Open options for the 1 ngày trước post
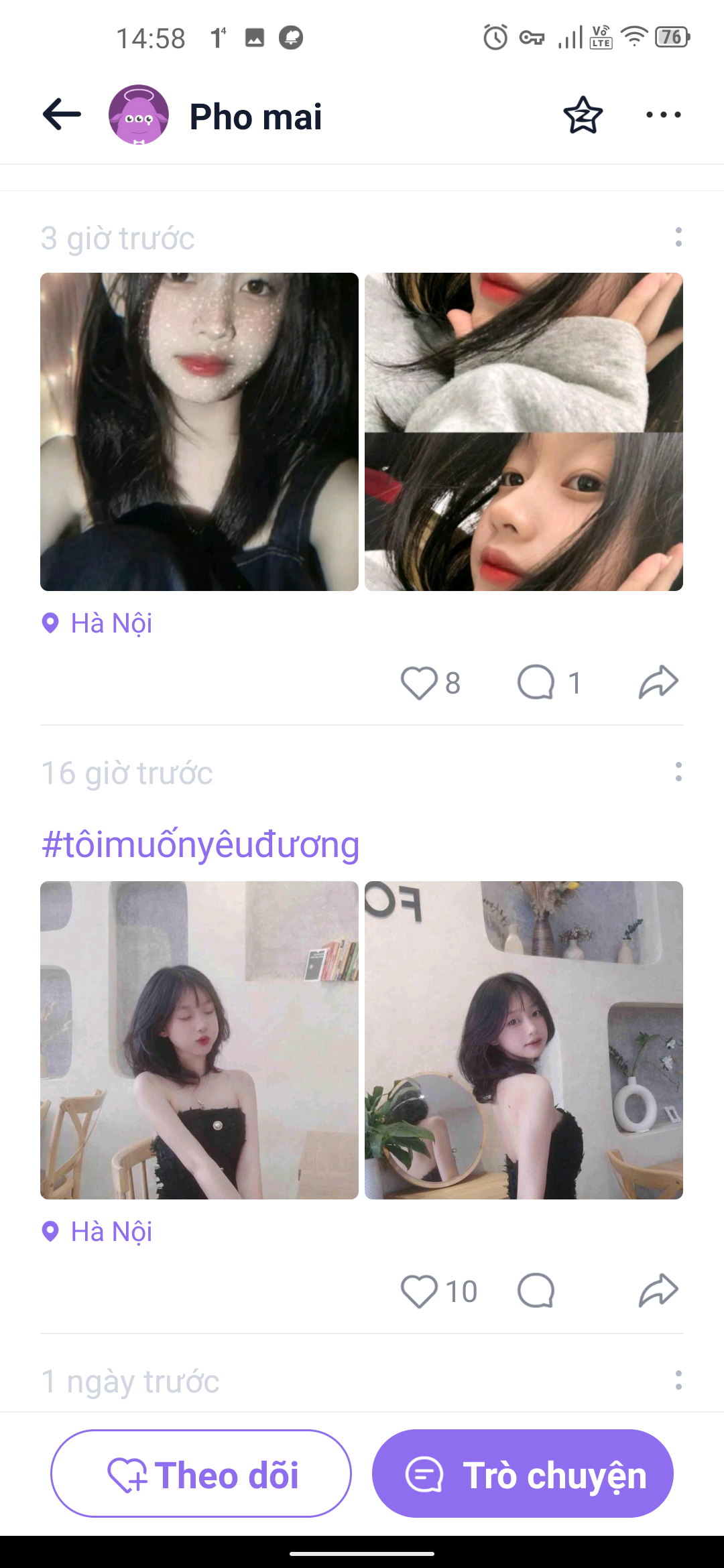The height and width of the screenshot is (1568, 724). 678,1380
